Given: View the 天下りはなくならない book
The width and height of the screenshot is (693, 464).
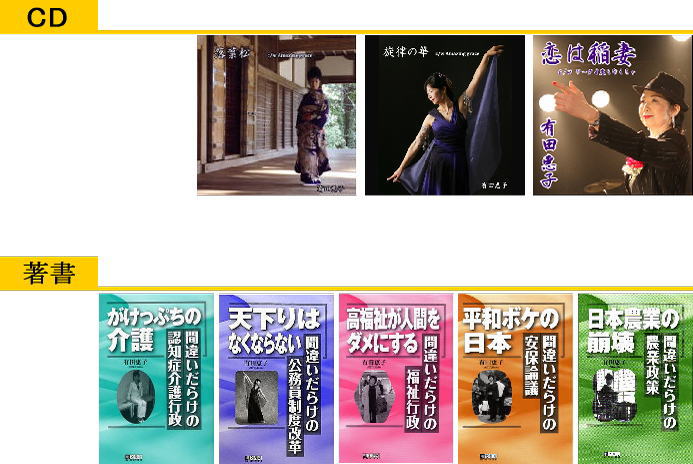Looking at the screenshot, I should tap(276, 378).
